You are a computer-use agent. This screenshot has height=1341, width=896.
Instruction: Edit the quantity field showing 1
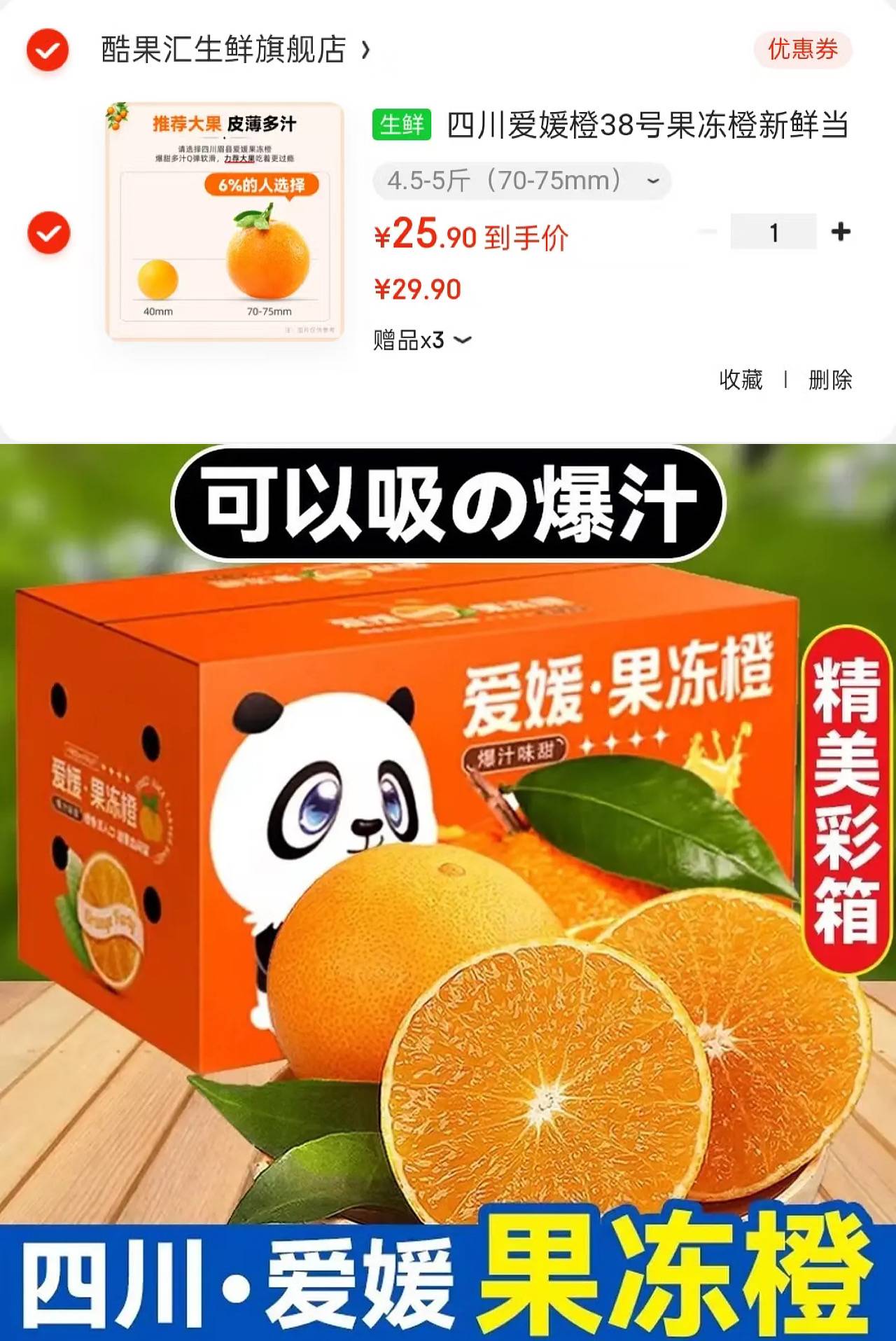coord(773,232)
